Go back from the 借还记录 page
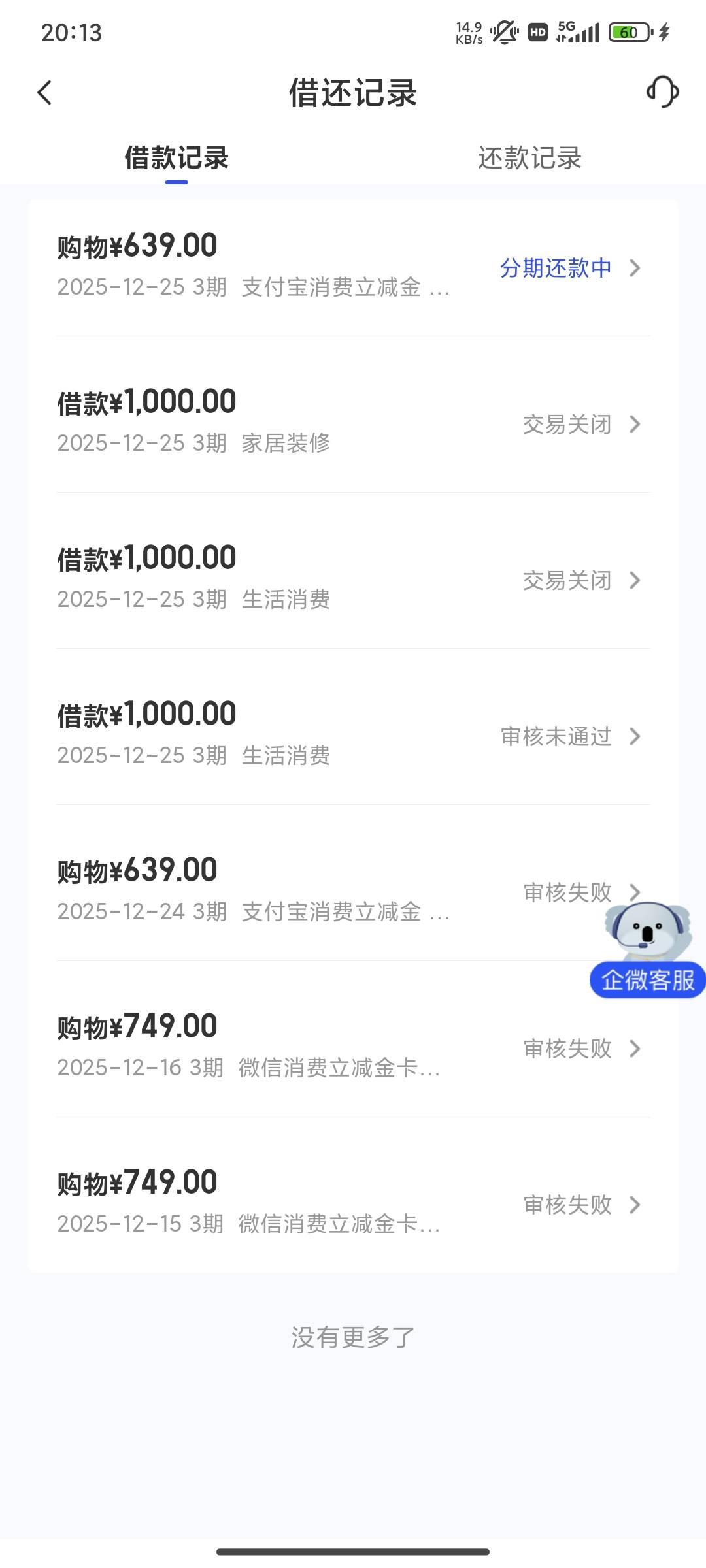706x1568 pixels. pos(44,93)
